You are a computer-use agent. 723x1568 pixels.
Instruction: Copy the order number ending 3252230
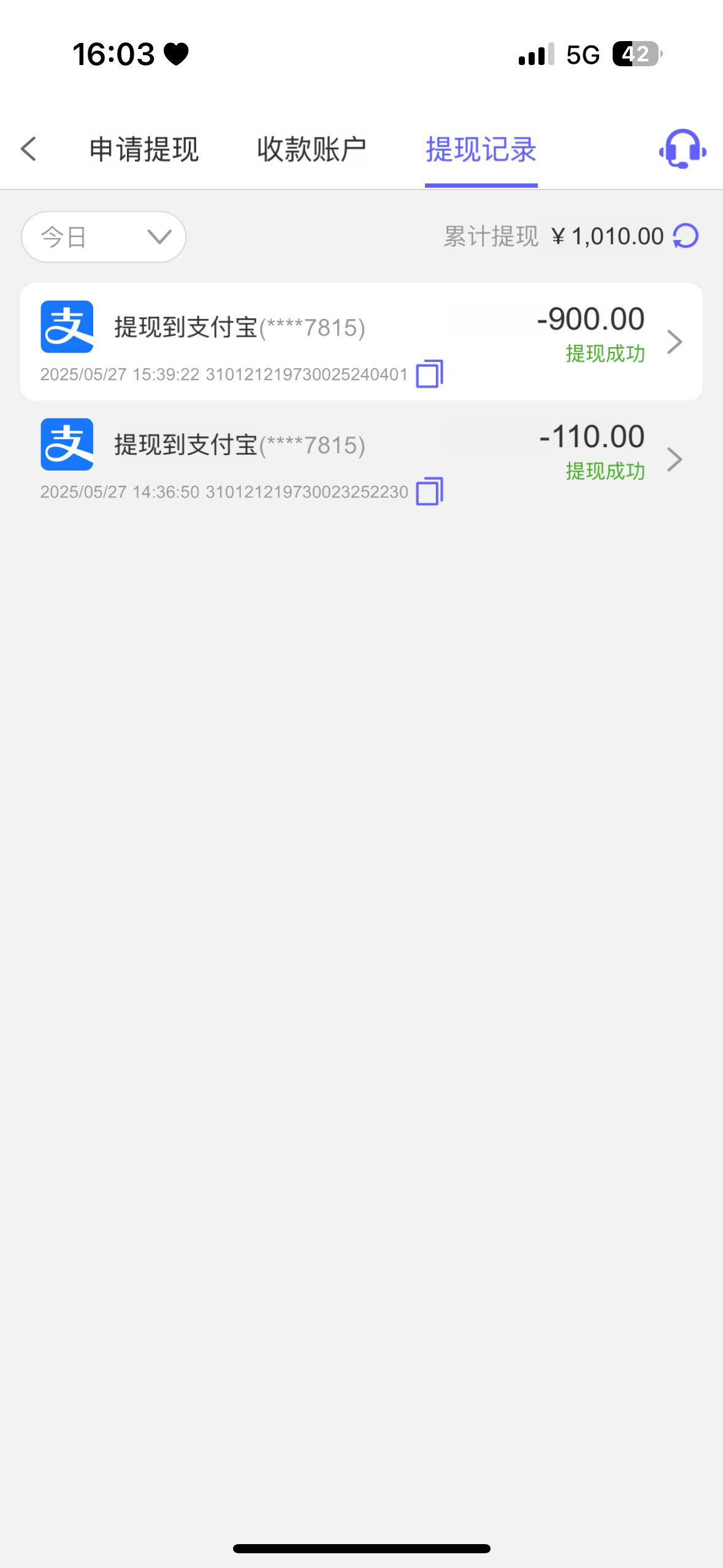point(430,491)
